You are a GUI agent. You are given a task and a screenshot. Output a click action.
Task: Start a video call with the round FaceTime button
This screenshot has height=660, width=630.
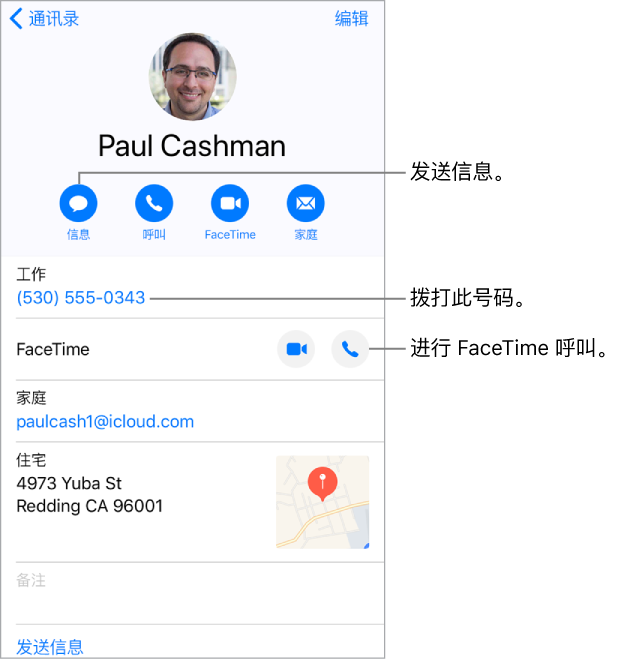point(230,204)
